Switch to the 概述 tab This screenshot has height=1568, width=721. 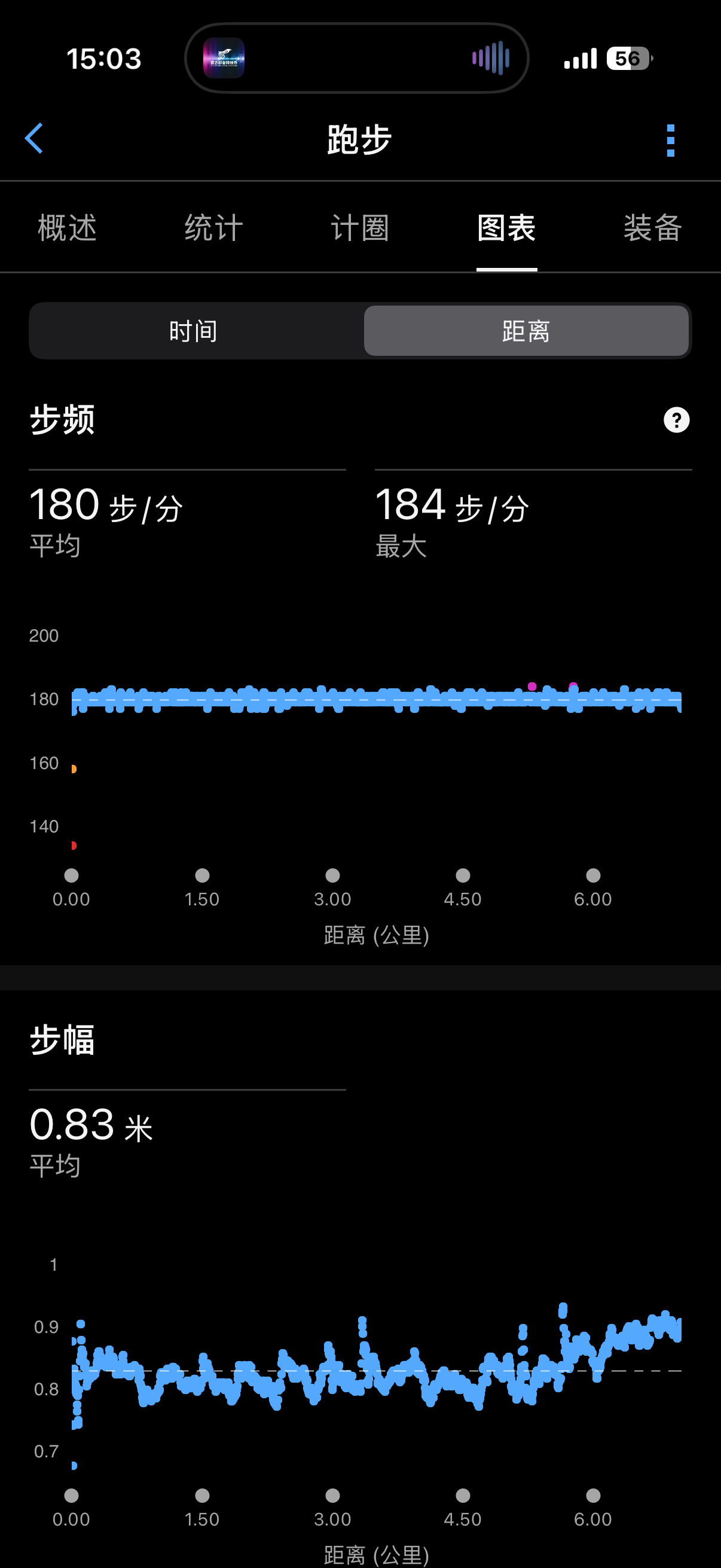point(67,228)
